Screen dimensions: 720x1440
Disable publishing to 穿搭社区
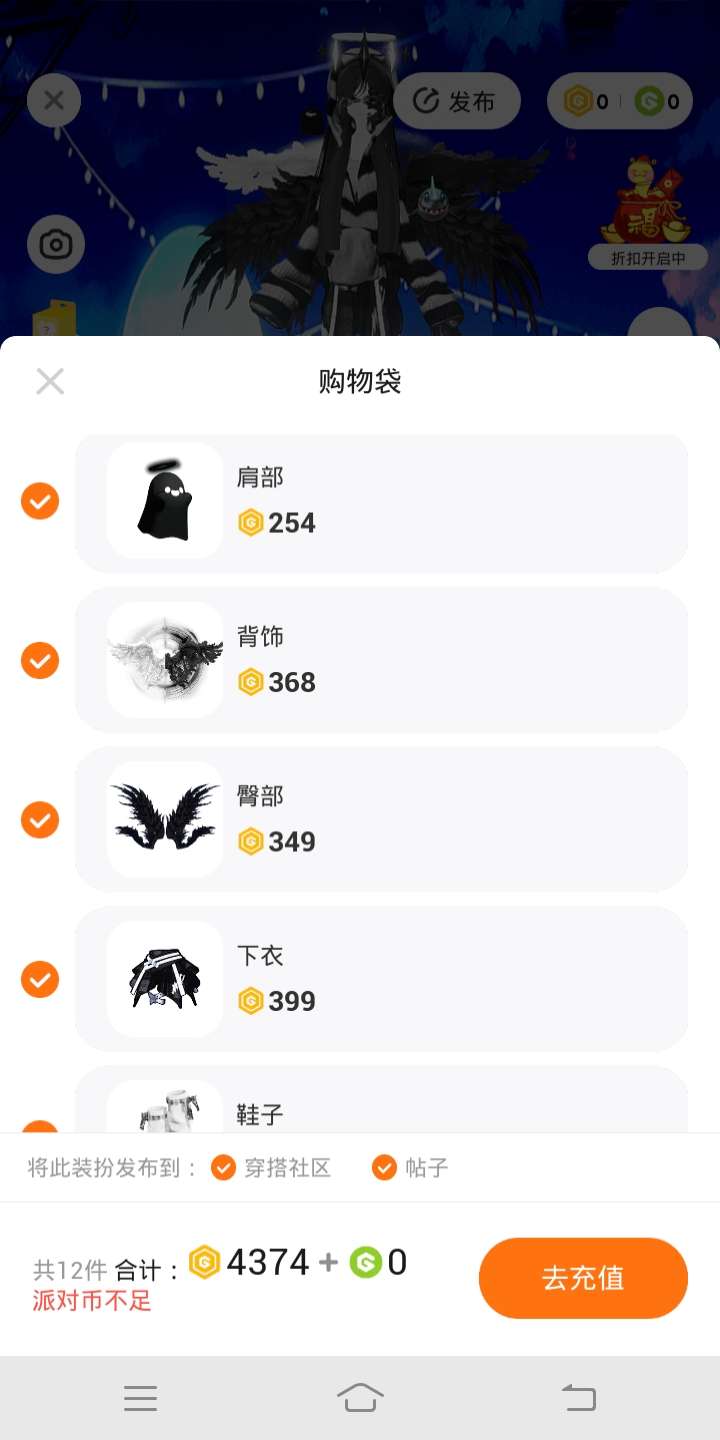(224, 1167)
